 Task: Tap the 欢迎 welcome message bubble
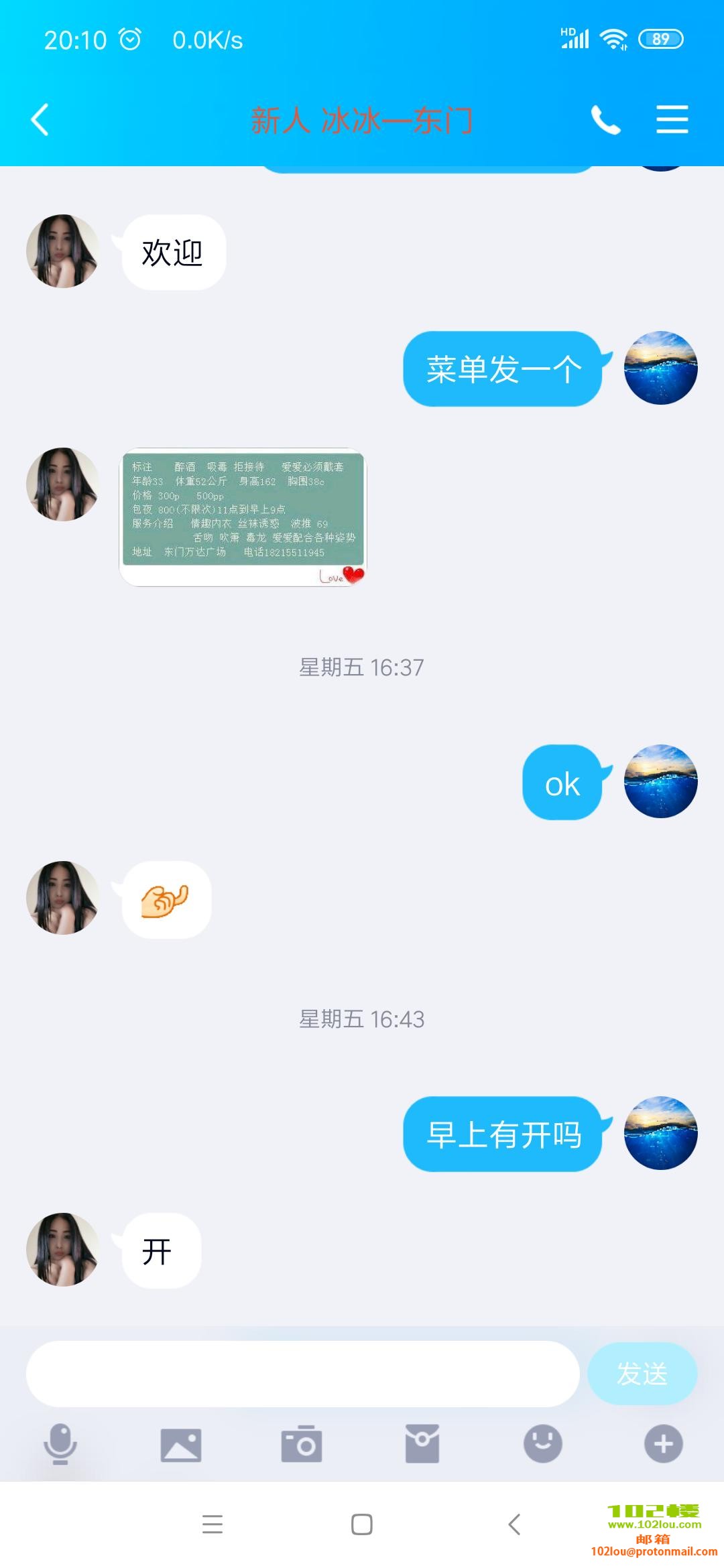(x=172, y=253)
